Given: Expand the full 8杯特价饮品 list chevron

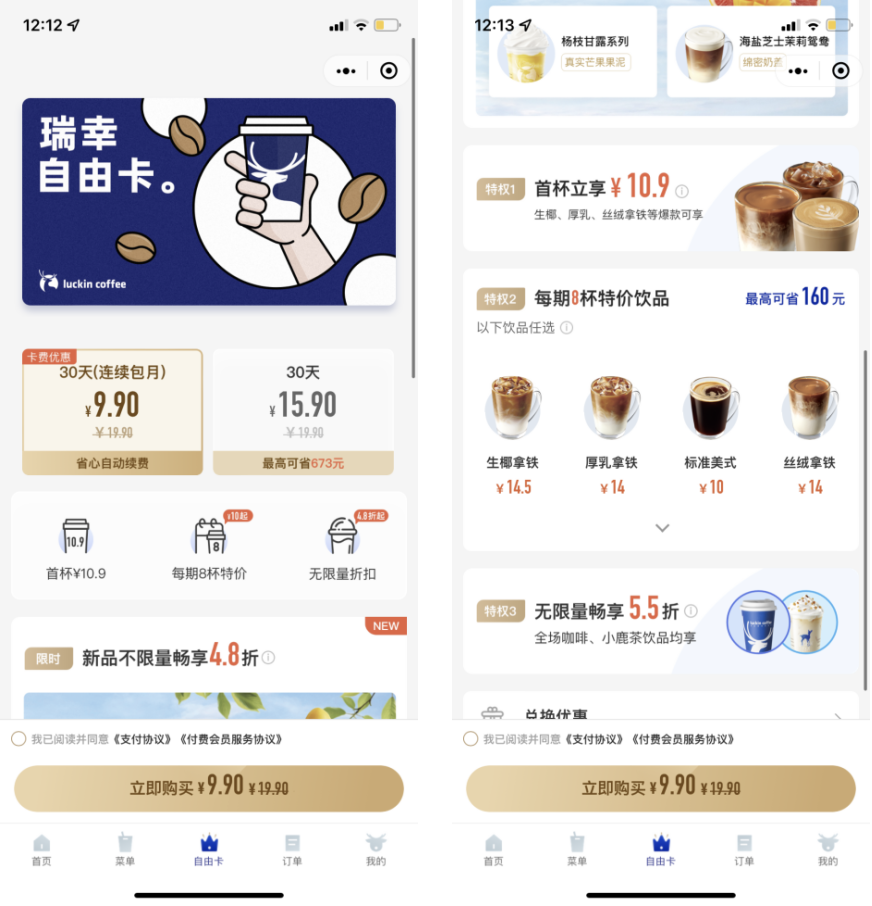Looking at the screenshot, I should pos(662,528).
